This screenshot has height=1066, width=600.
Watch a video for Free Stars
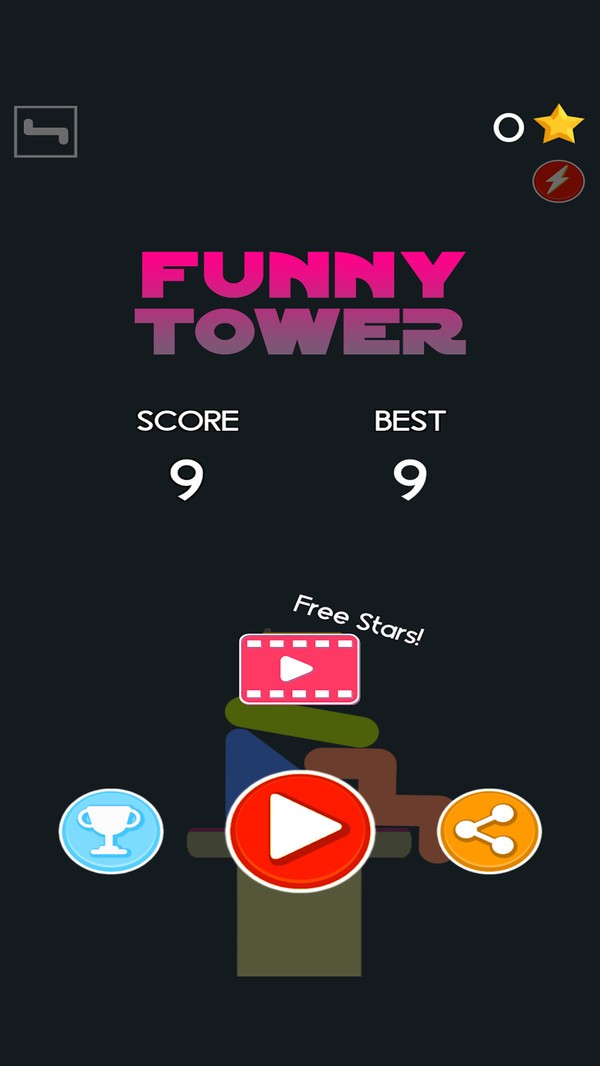click(x=299, y=668)
